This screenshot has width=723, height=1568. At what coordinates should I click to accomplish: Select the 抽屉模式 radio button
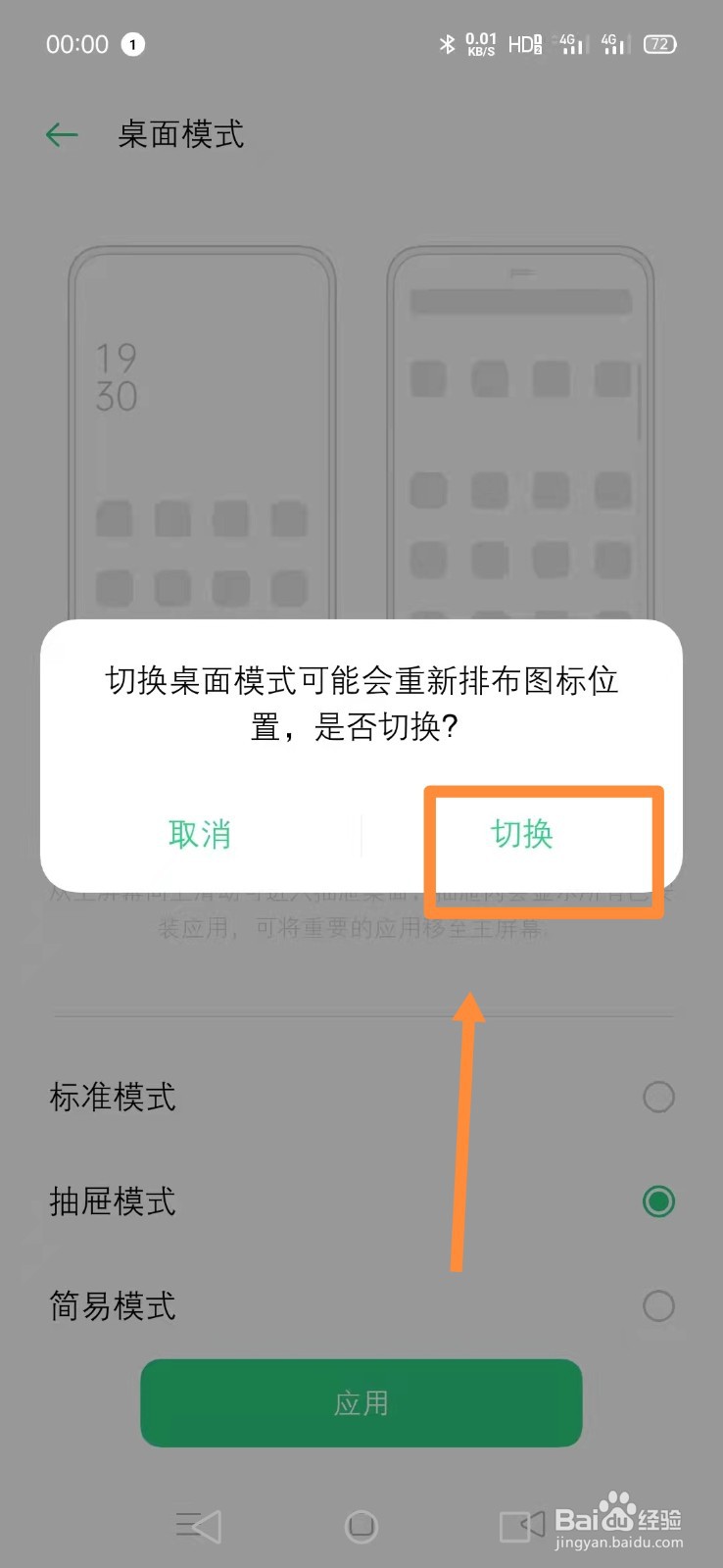click(659, 1201)
